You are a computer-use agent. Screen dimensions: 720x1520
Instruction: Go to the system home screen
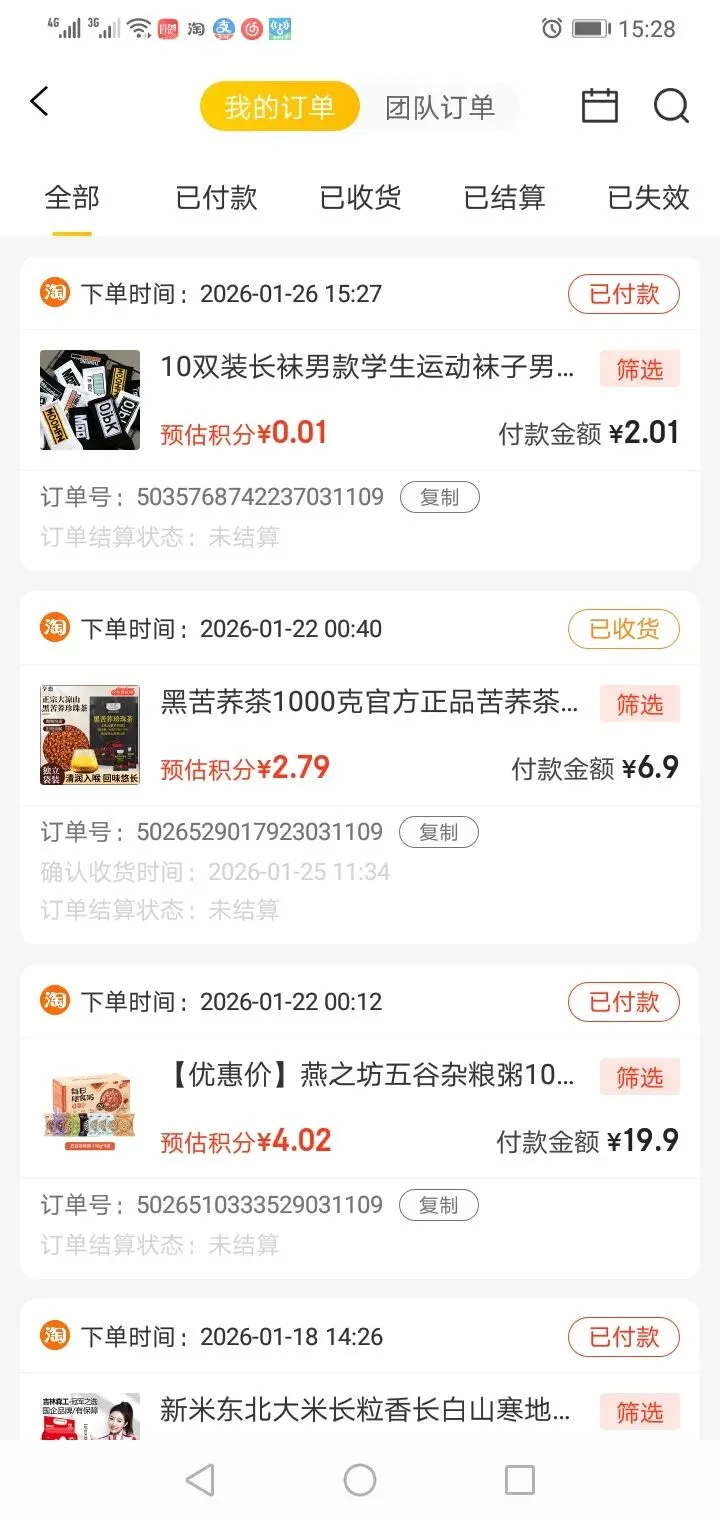360,1480
